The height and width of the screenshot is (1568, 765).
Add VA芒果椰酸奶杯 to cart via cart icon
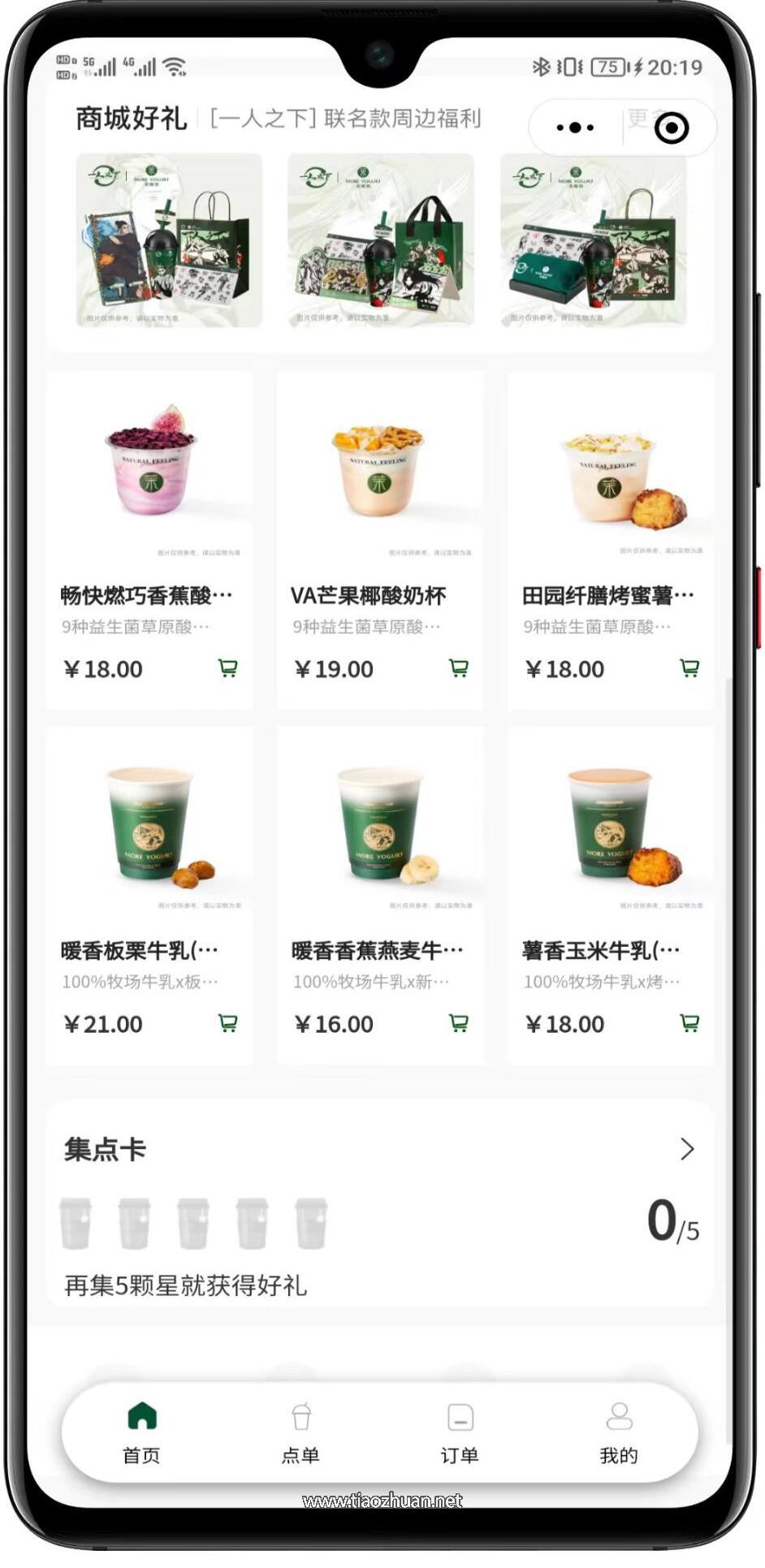point(460,668)
